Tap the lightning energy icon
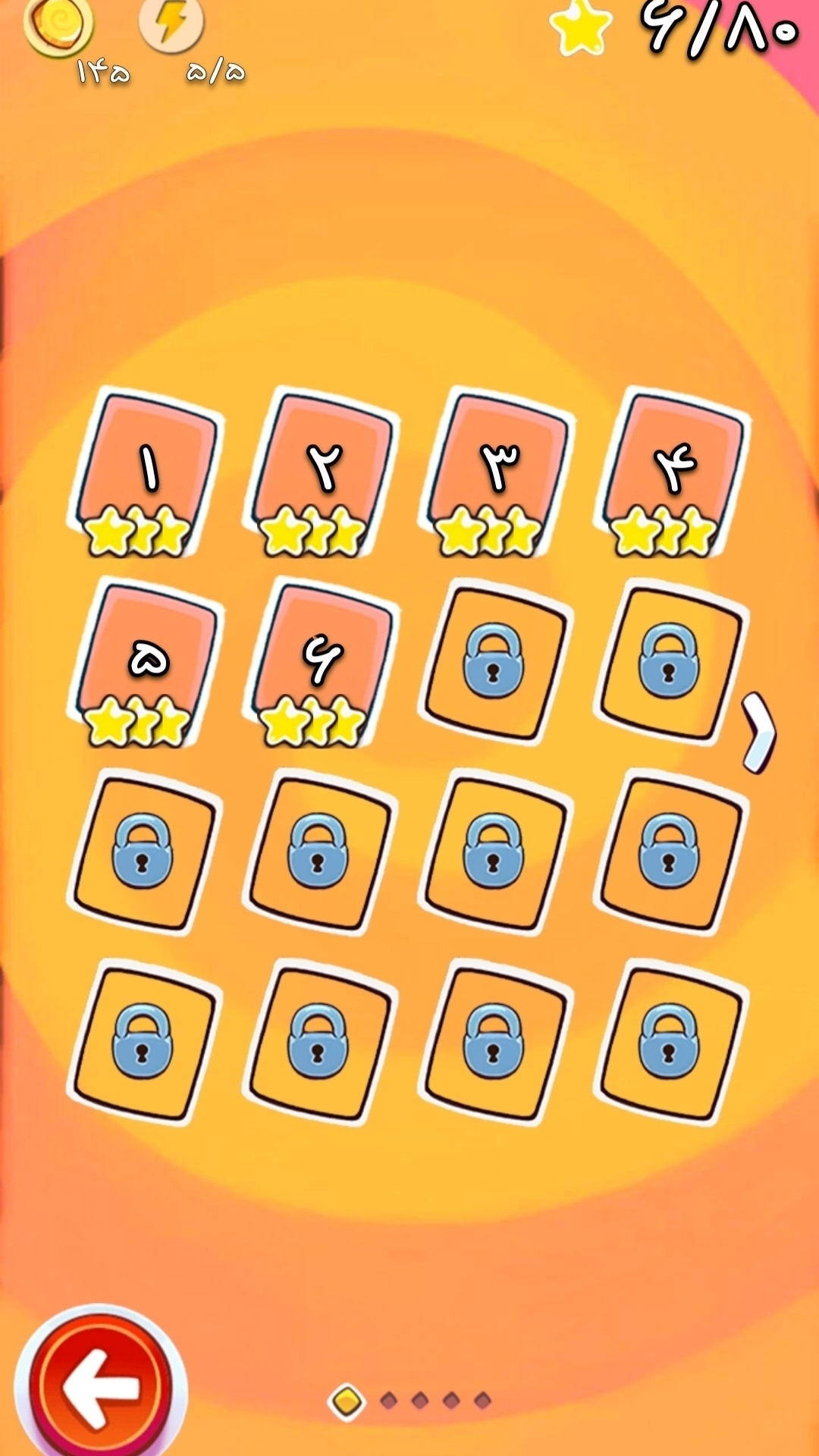Screen dimensions: 819x1456 171,24
